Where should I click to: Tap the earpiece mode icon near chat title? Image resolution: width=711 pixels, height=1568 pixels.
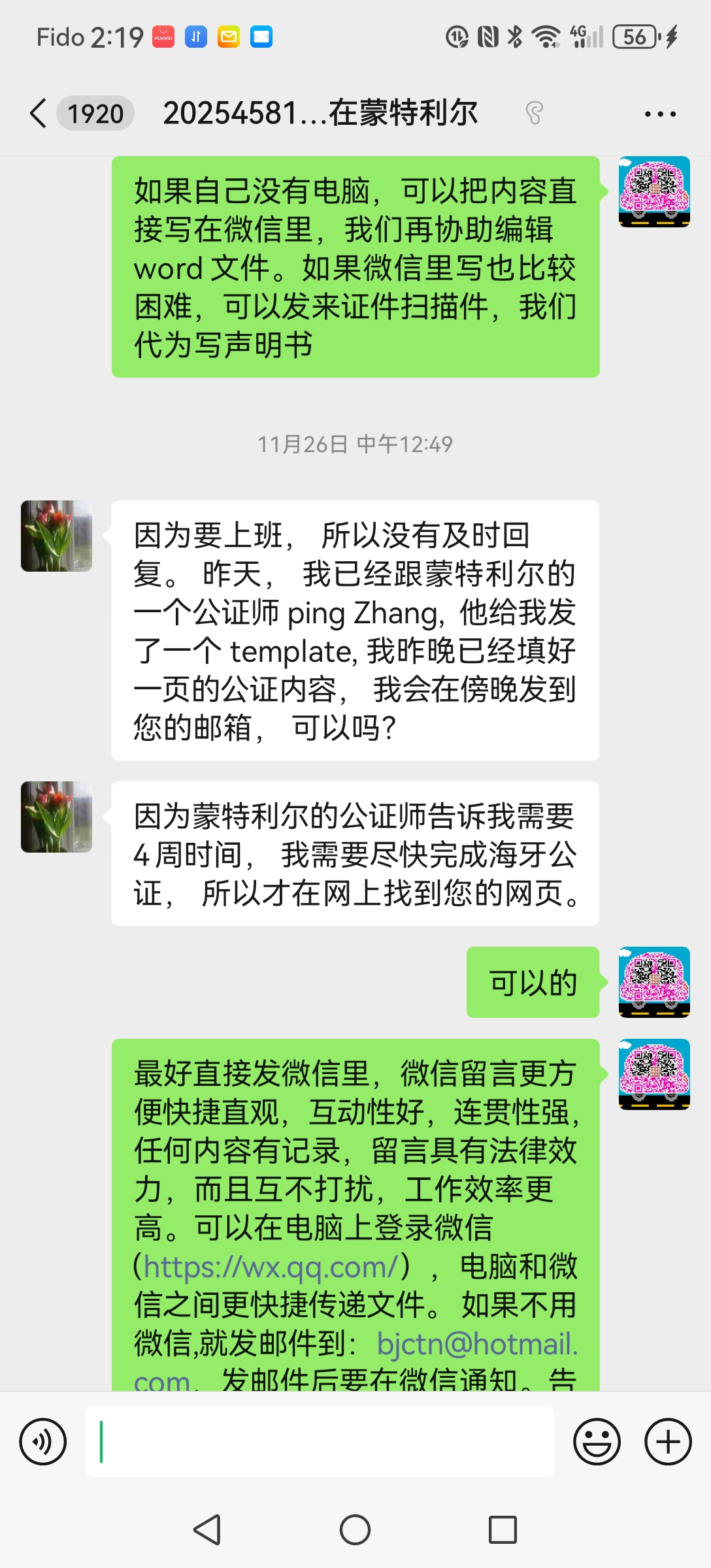pyautogui.click(x=535, y=112)
